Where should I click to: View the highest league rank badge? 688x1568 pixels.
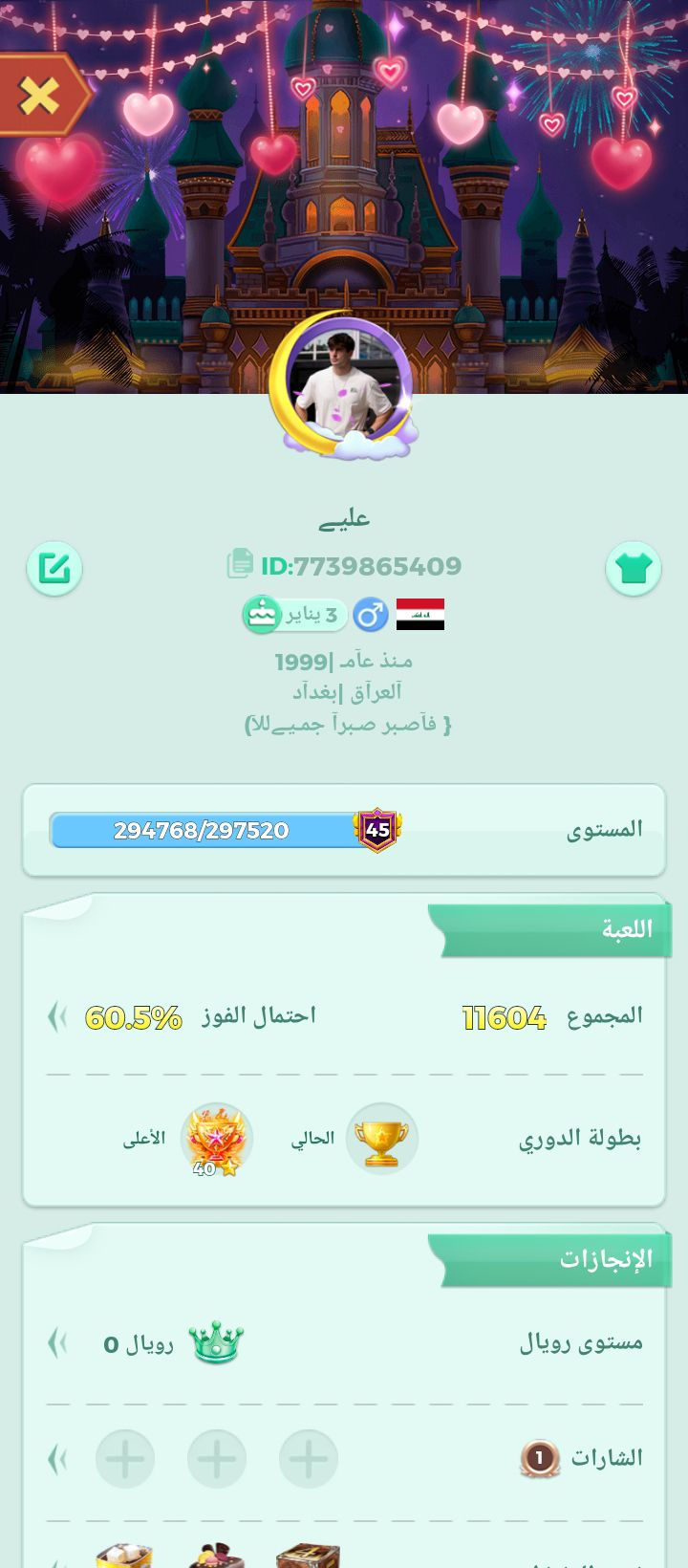[217, 1139]
